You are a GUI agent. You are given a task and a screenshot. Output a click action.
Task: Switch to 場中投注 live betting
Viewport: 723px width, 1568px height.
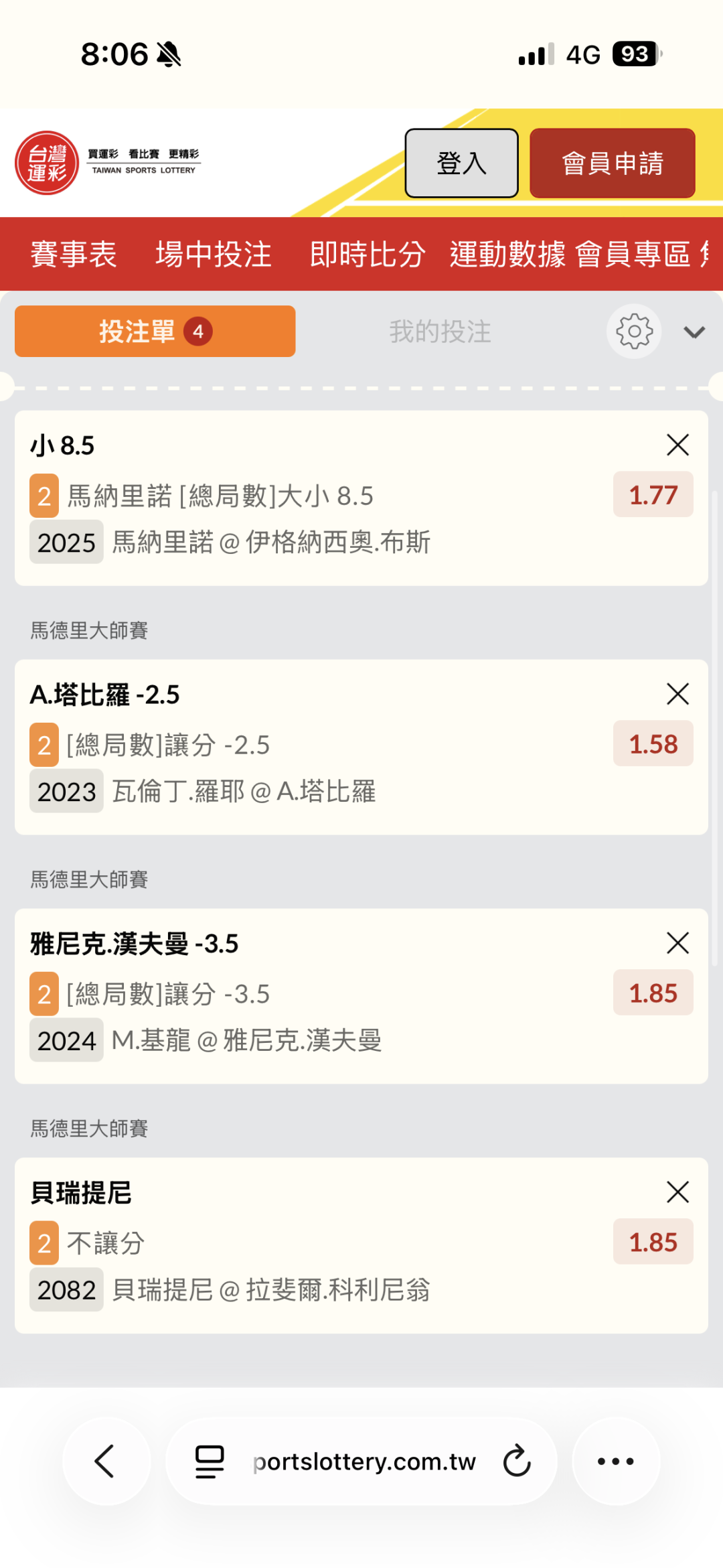214,255
